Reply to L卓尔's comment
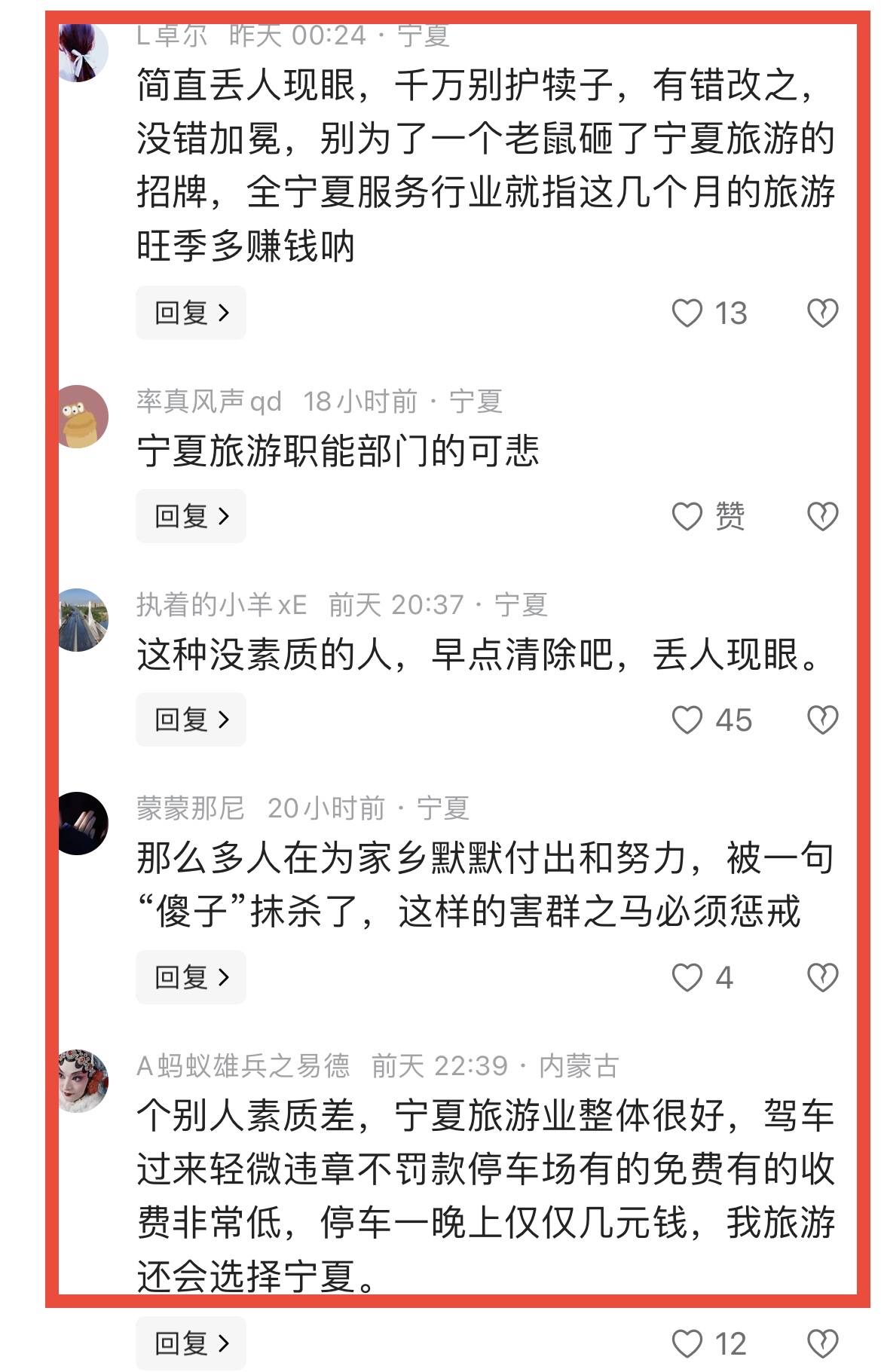 pos(191,313)
